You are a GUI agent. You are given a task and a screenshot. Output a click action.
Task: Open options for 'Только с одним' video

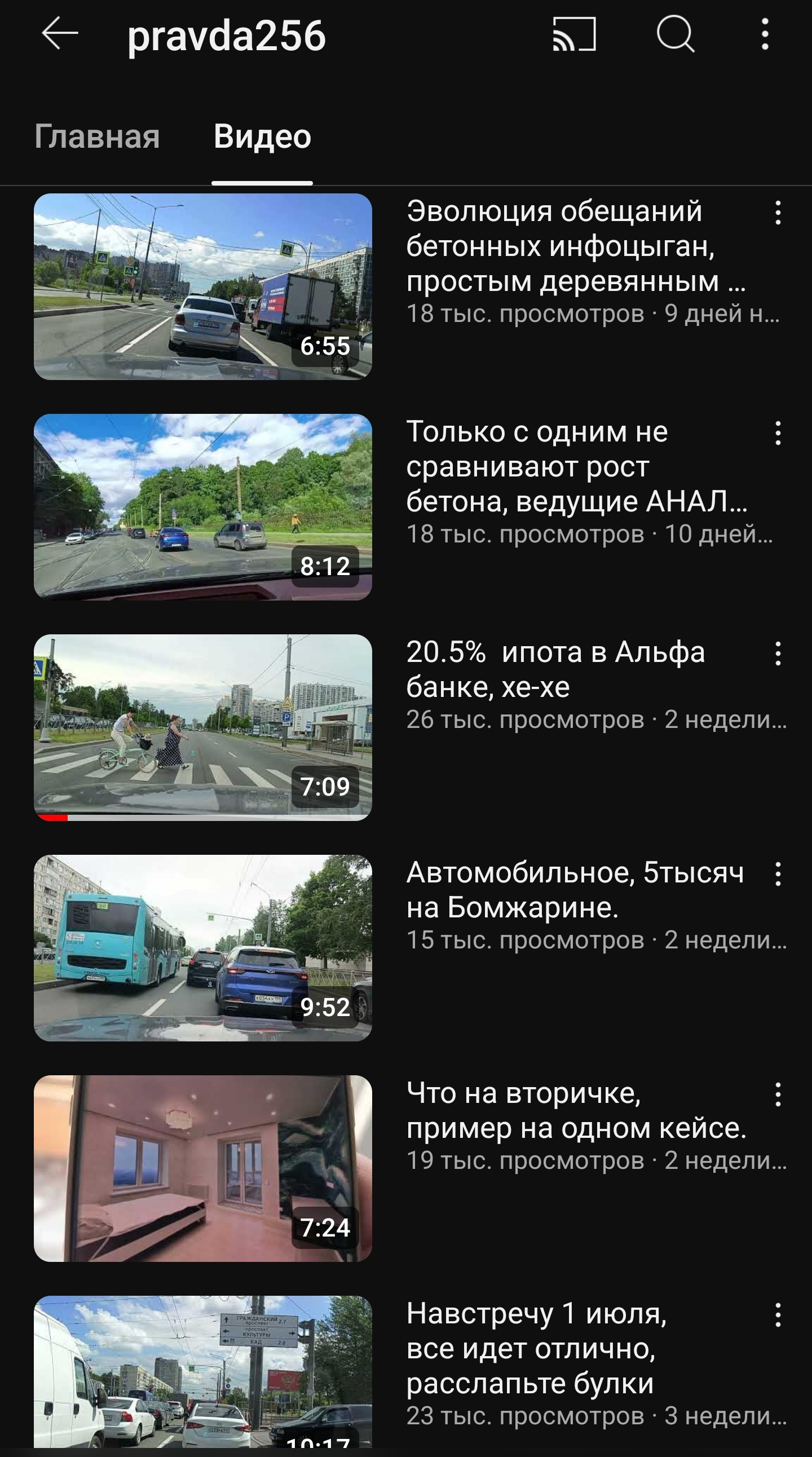(x=778, y=434)
